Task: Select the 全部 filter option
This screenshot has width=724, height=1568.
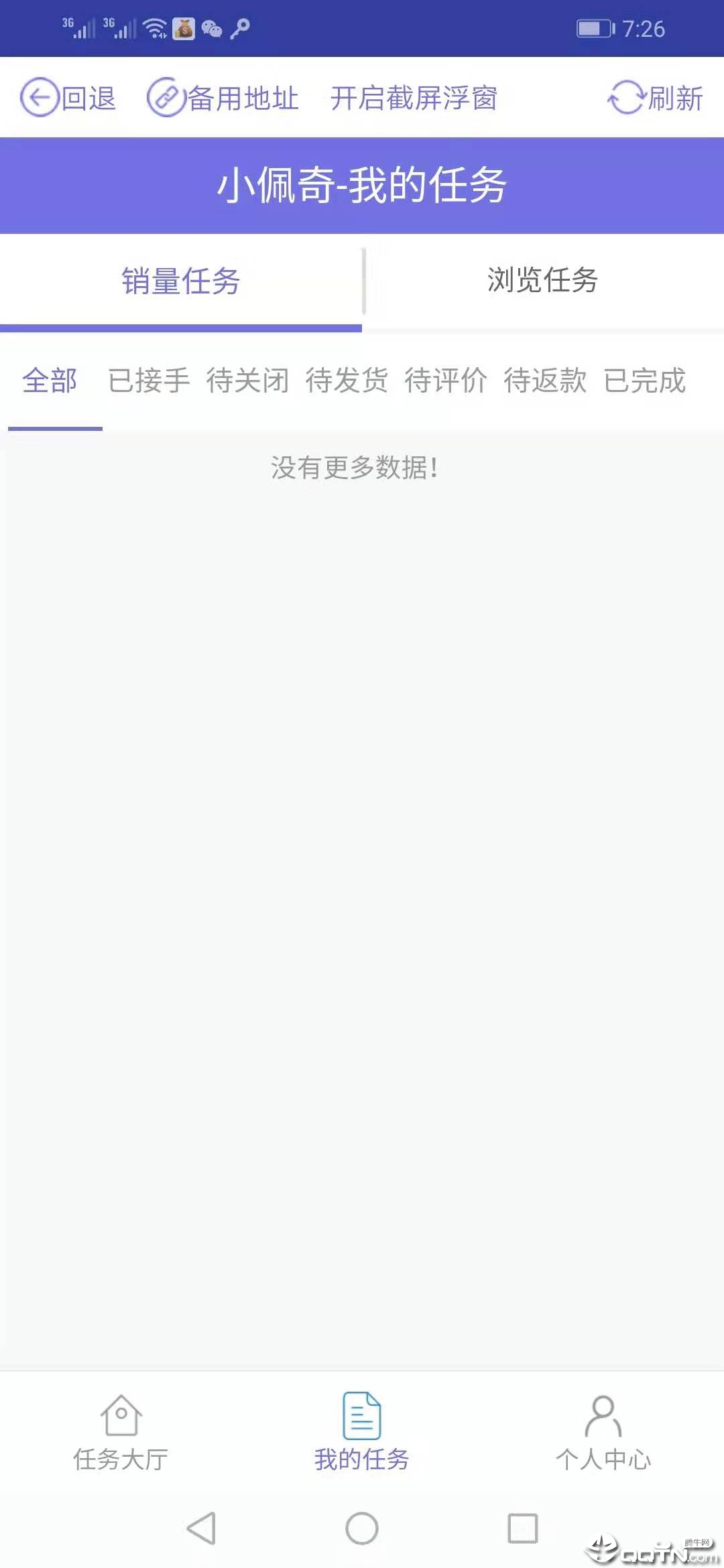Action: (50, 382)
